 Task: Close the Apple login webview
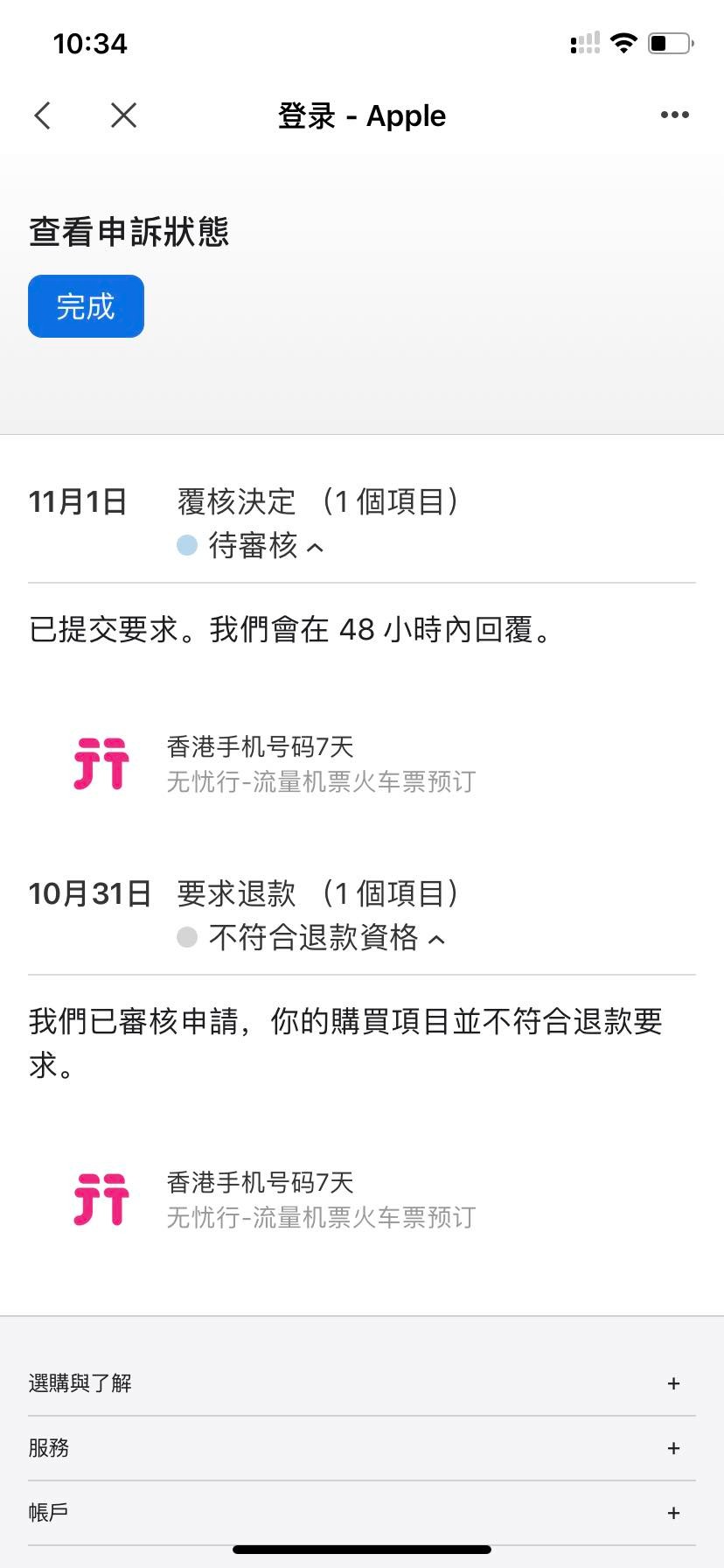pos(124,115)
